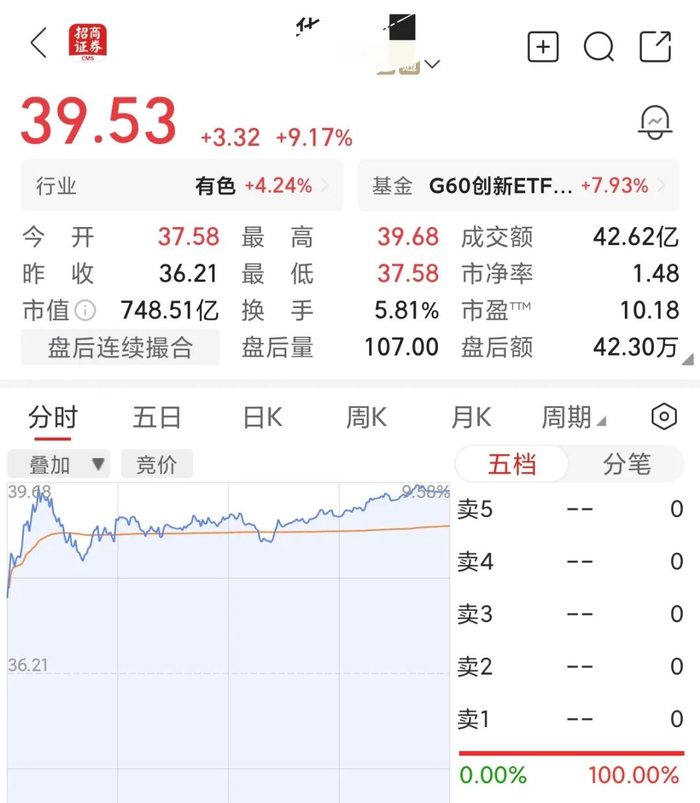This screenshot has height=803, width=700.
Task: Select the 五档 tab
Action: (x=512, y=464)
